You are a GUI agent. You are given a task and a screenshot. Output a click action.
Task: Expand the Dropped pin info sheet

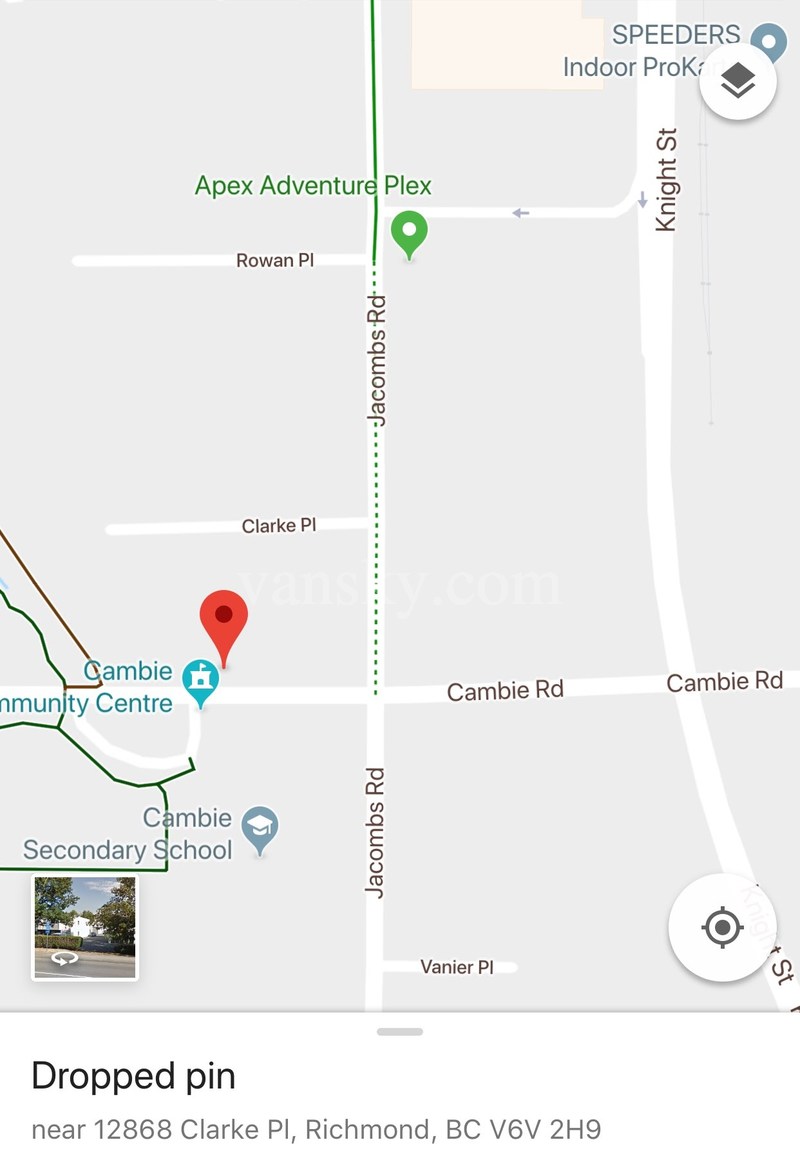click(400, 1031)
